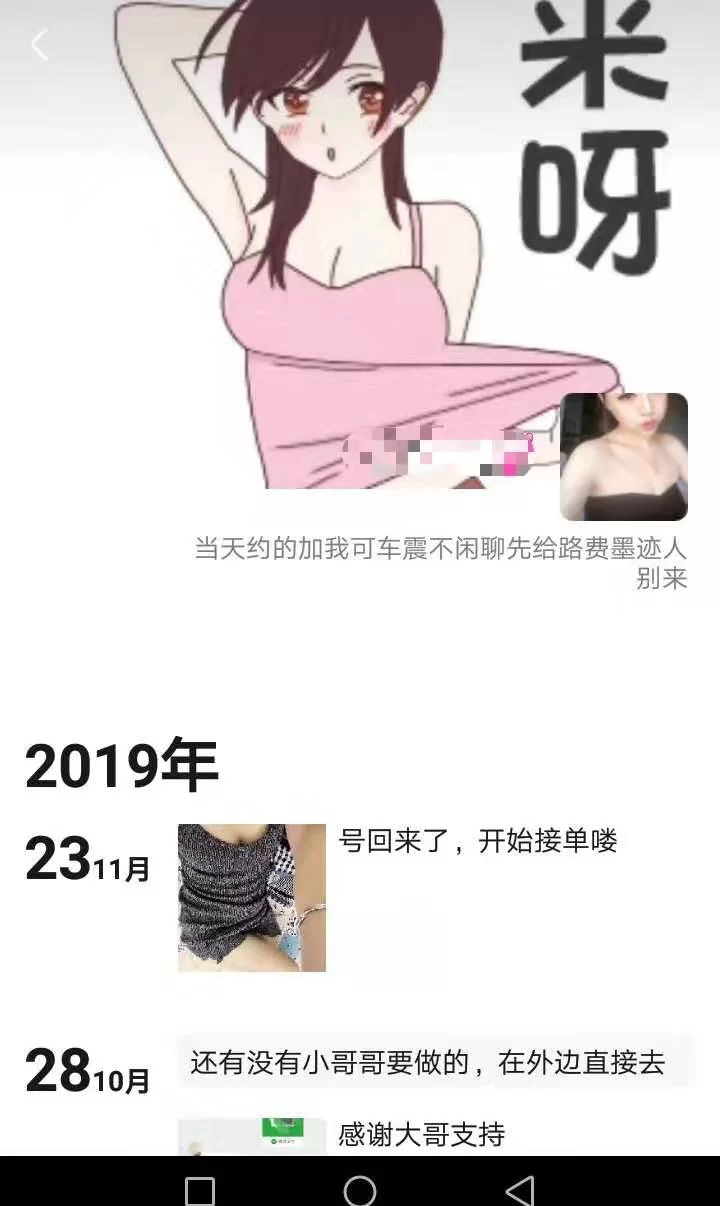
Task: Tap the system back button
Action: 519,1190
